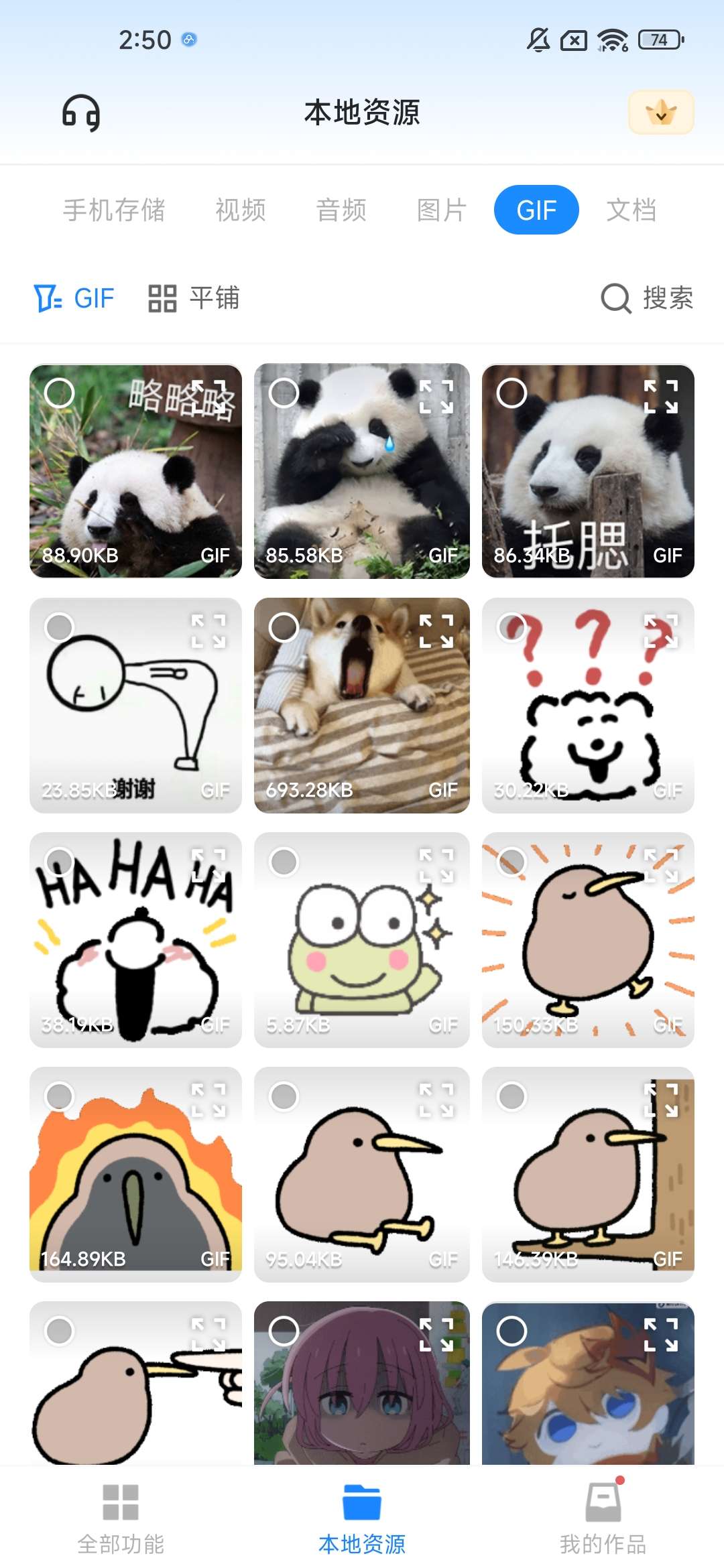Switch to the 图片 tab
The height and width of the screenshot is (1568, 724).
click(441, 210)
